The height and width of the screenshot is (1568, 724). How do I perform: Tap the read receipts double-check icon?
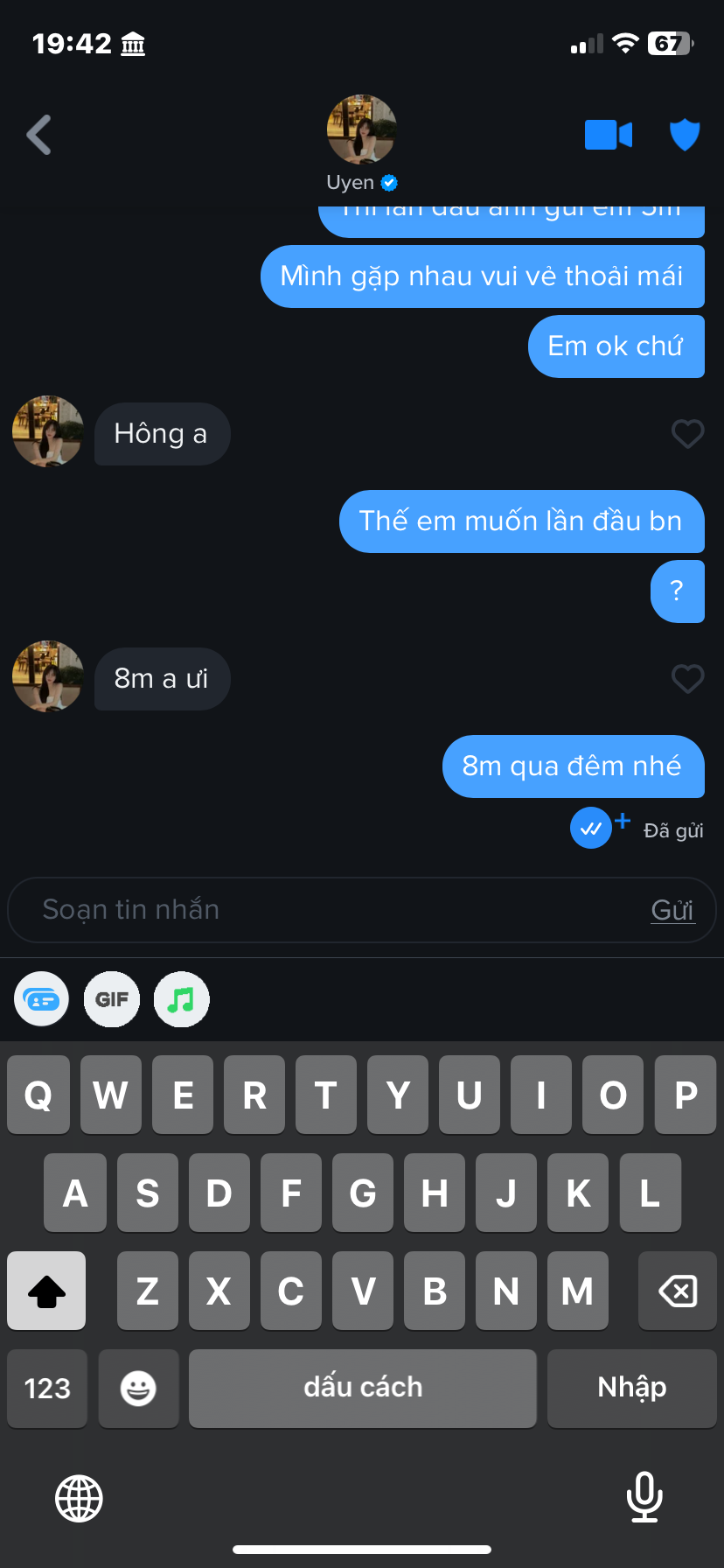[591, 828]
